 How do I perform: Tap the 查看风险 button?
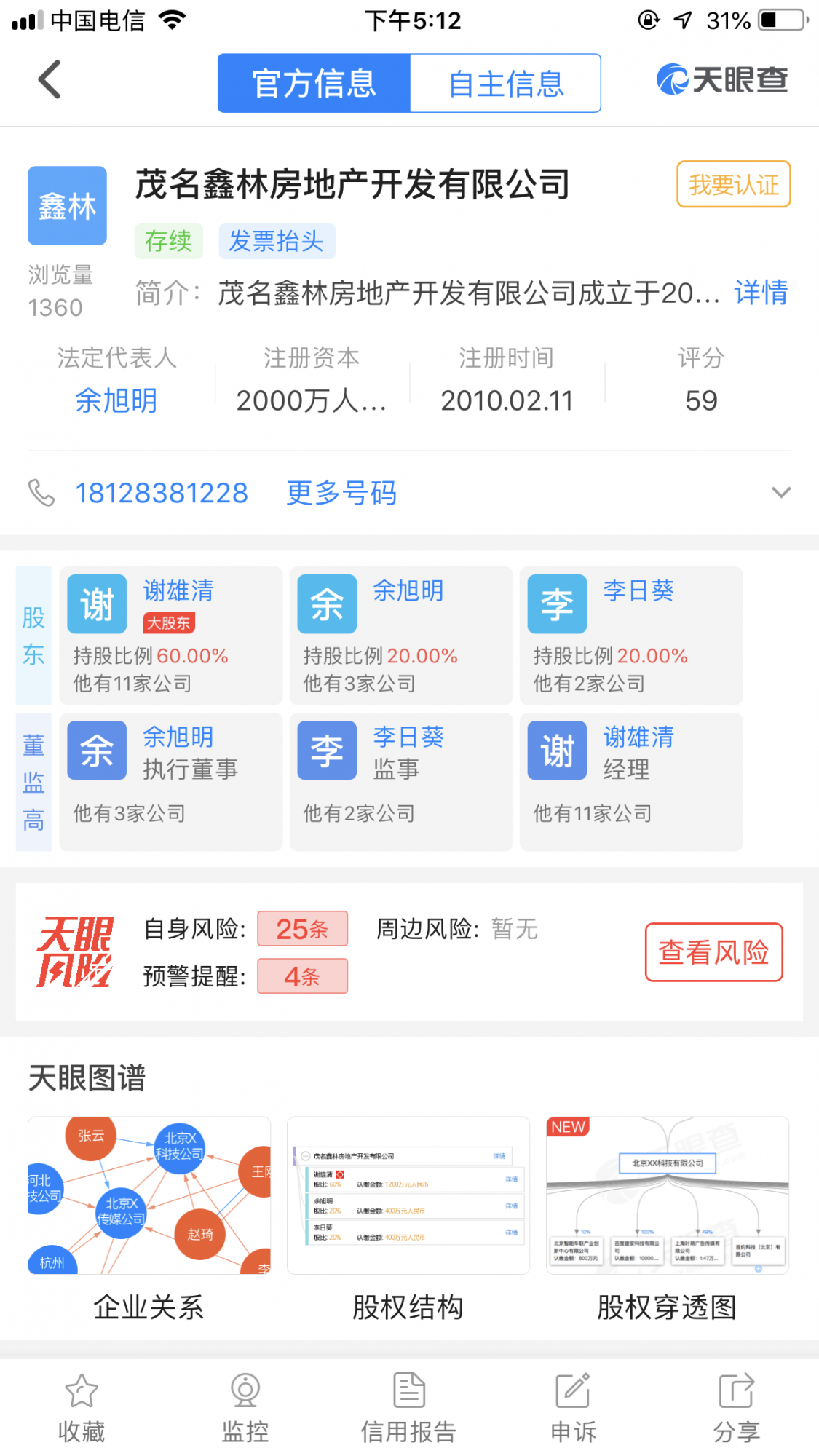coord(713,952)
